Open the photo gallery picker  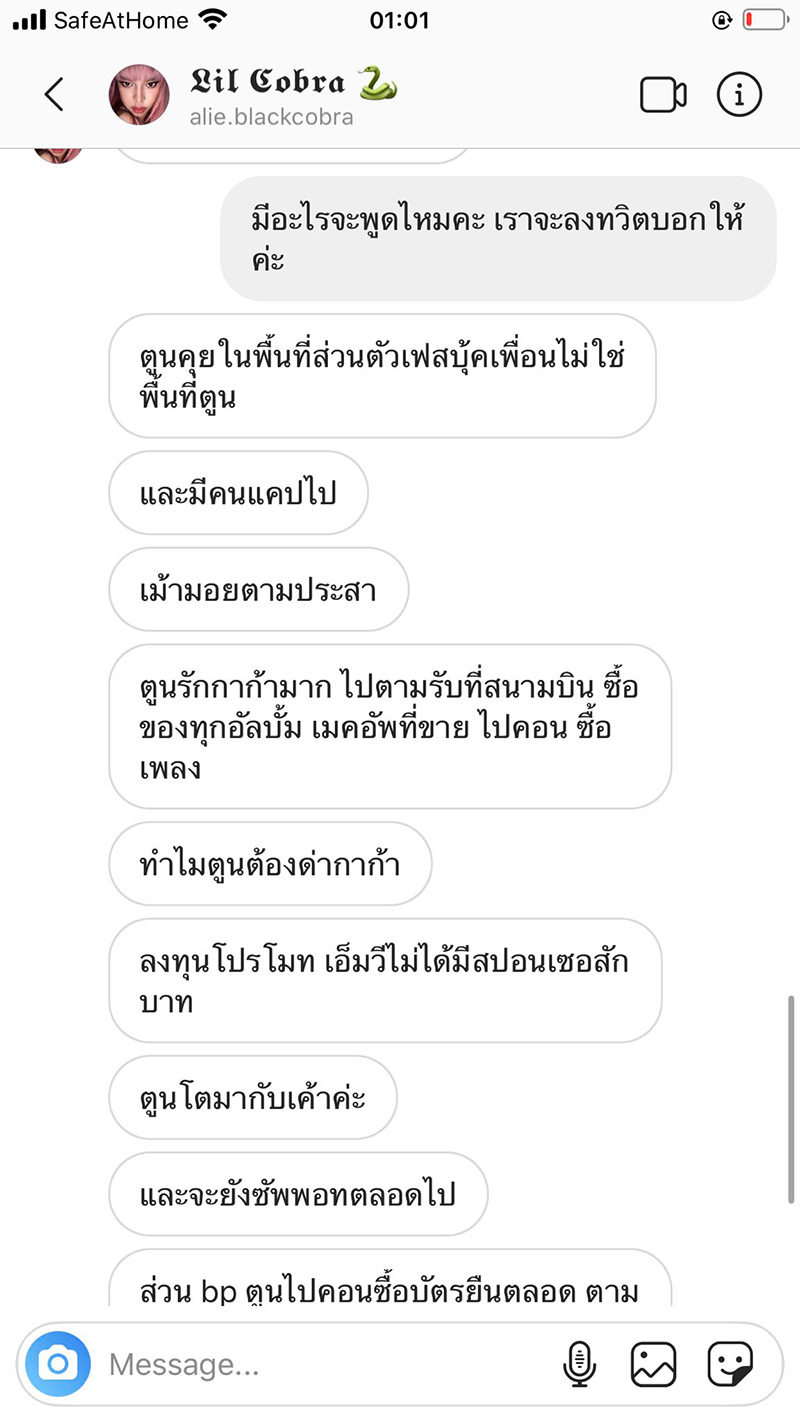click(654, 1363)
